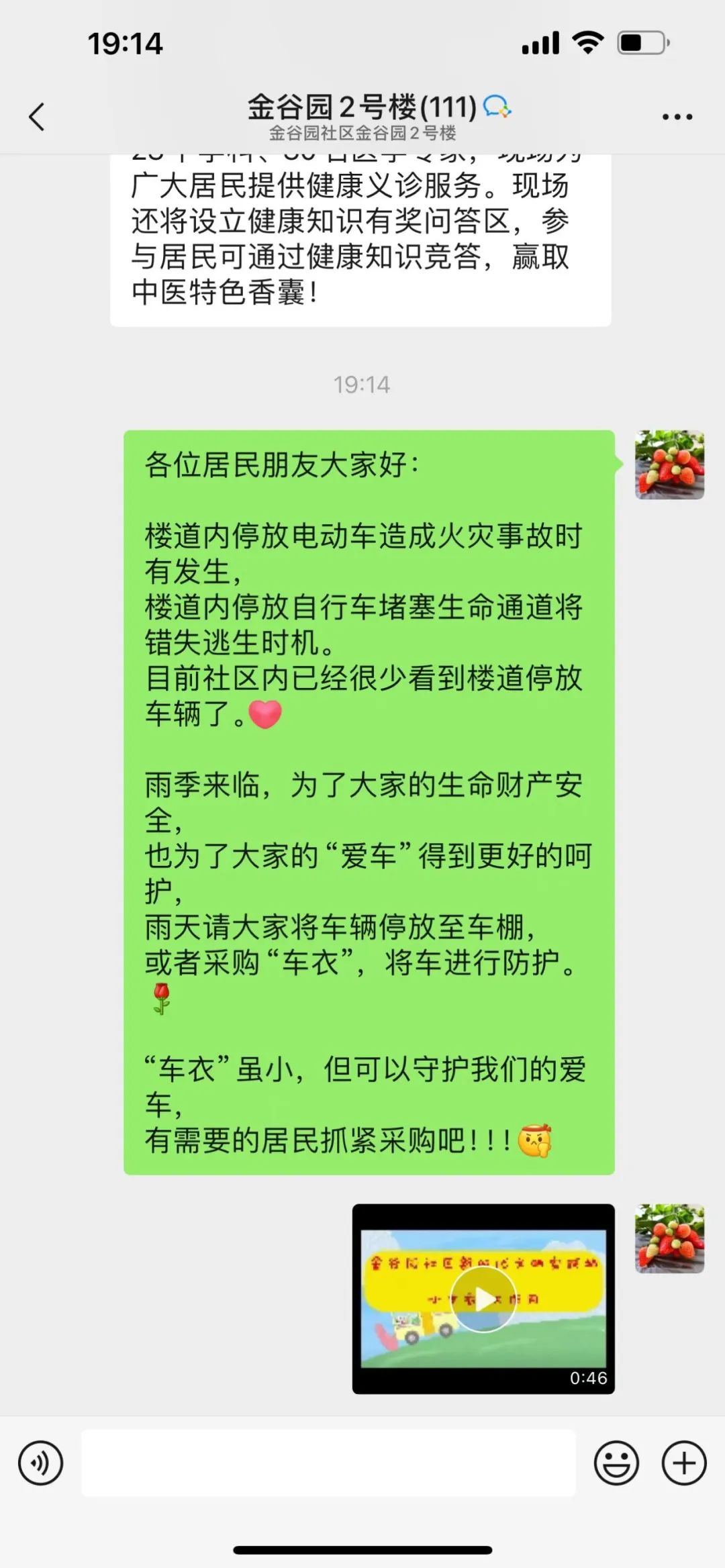Open the plus attachments menu
The height and width of the screenshot is (1568, 725).
click(684, 1463)
